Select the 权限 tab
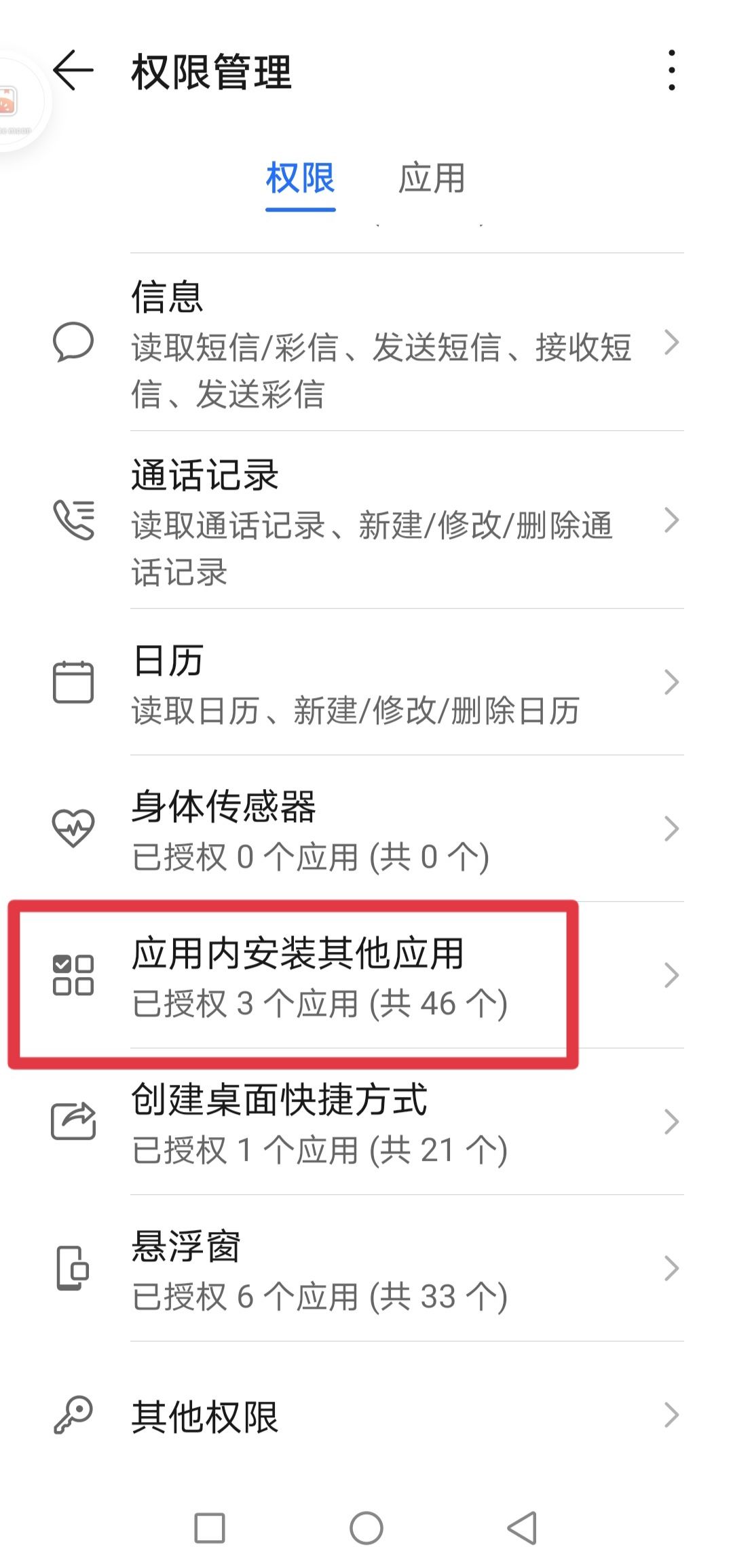This screenshot has width=733, height=1568. pos(301,178)
